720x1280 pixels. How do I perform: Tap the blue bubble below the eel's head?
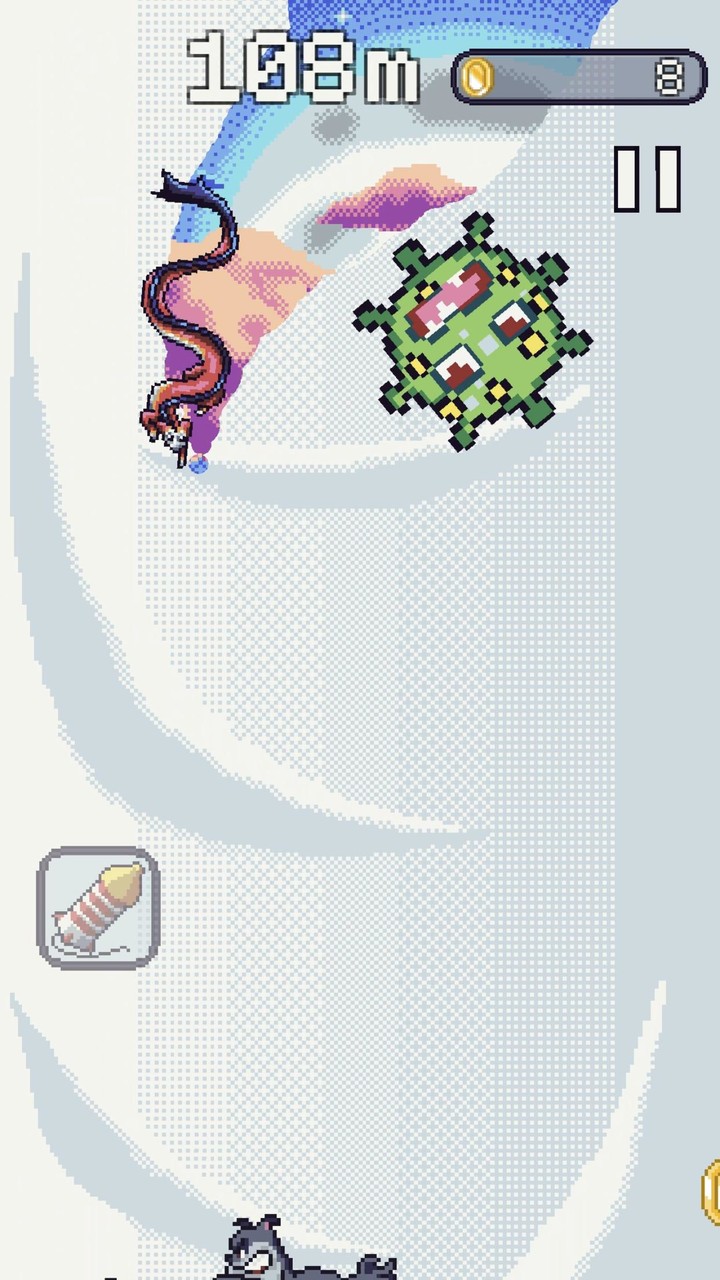coord(200,463)
